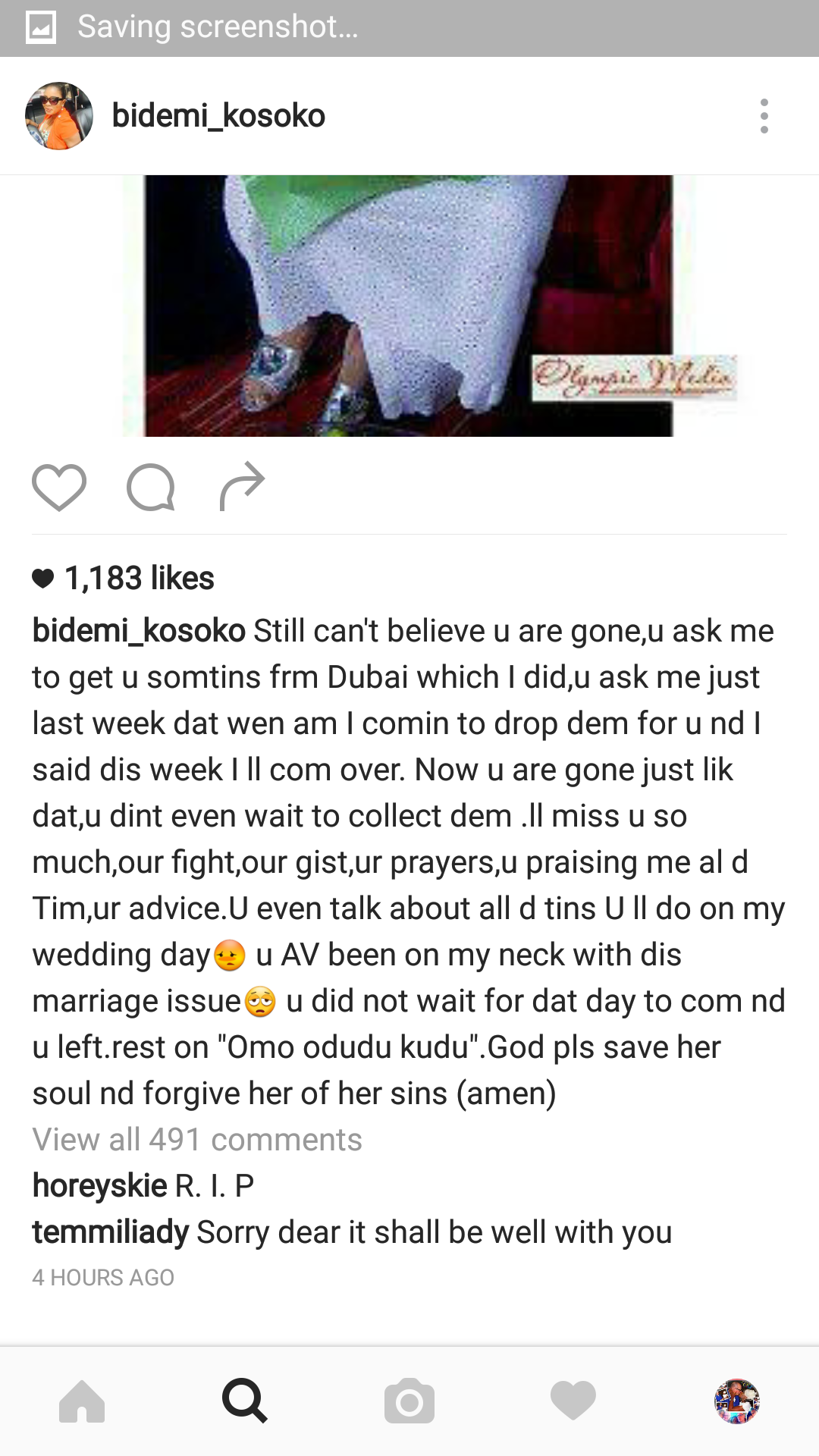Switch to the Activity heart tab
The height and width of the screenshot is (1456, 819).
click(x=573, y=1401)
